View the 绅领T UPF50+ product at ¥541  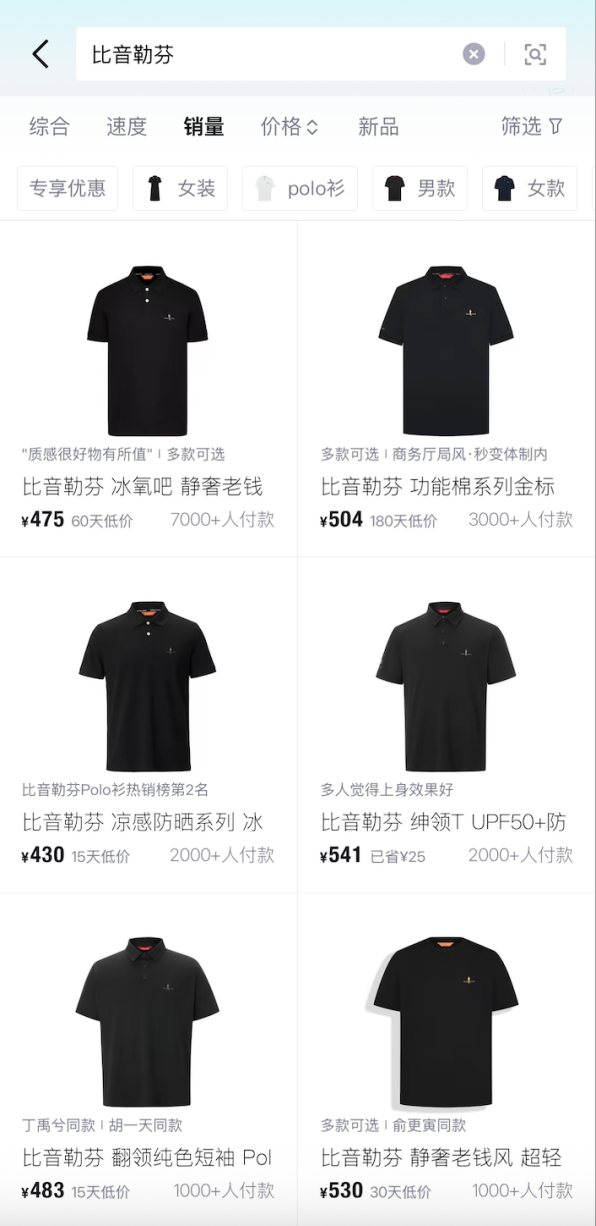pos(447,724)
